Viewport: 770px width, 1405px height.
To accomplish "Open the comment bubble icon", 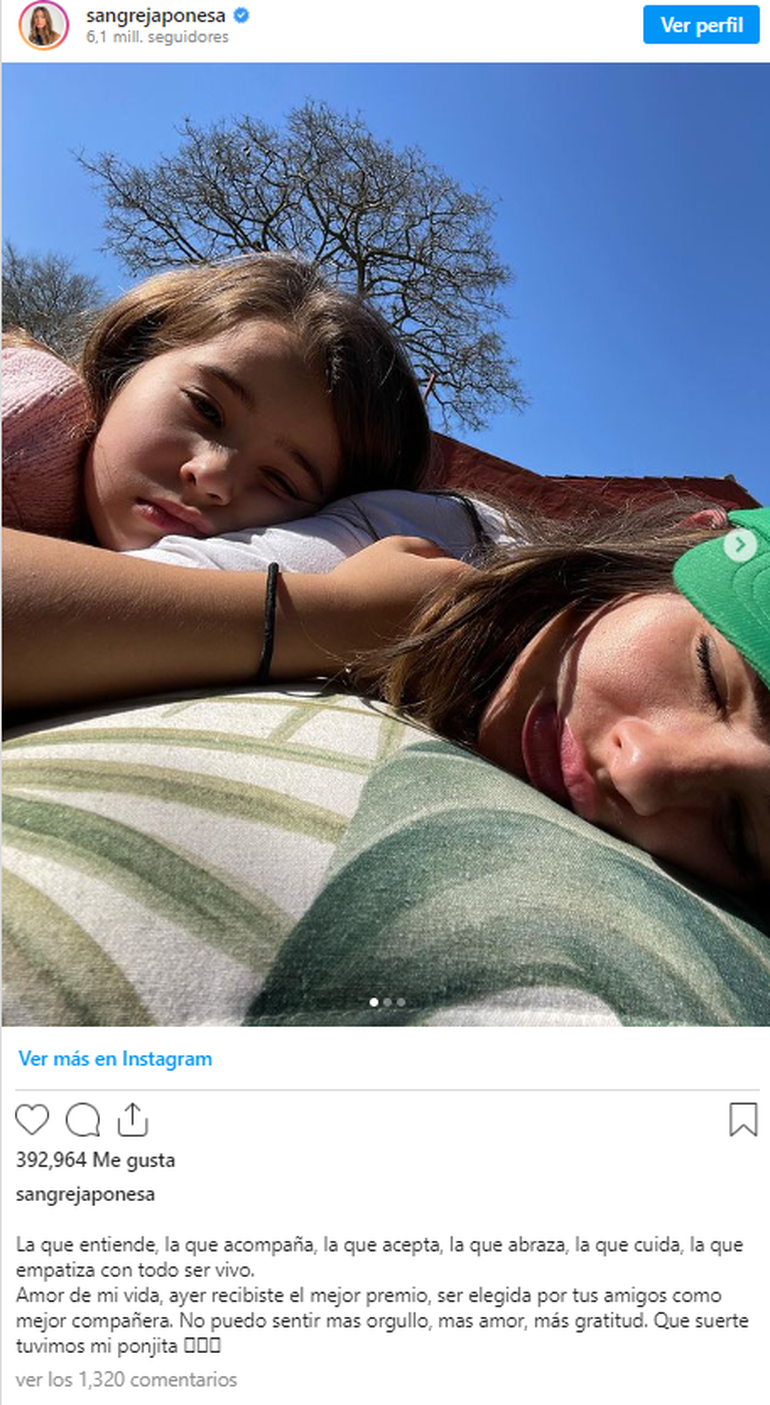I will [x=83, y=1120].
